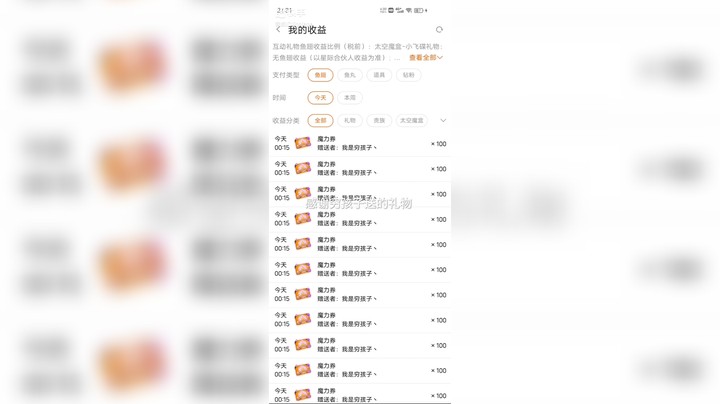The width and height of the screenshot is (720, 404).
Task: Expand 查看全部 to read full description
Action: (425, 58)
